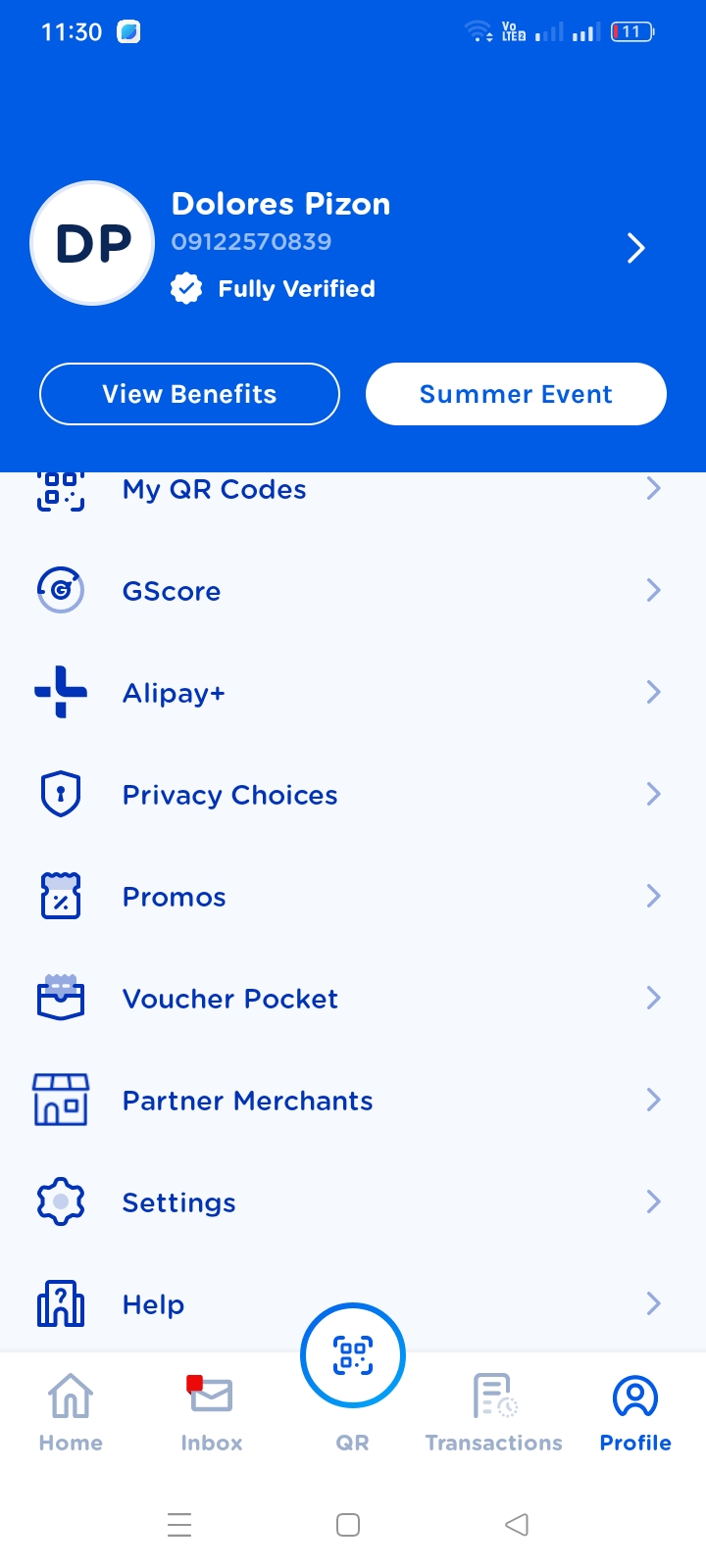Open the Settings row

point(178,1202)
